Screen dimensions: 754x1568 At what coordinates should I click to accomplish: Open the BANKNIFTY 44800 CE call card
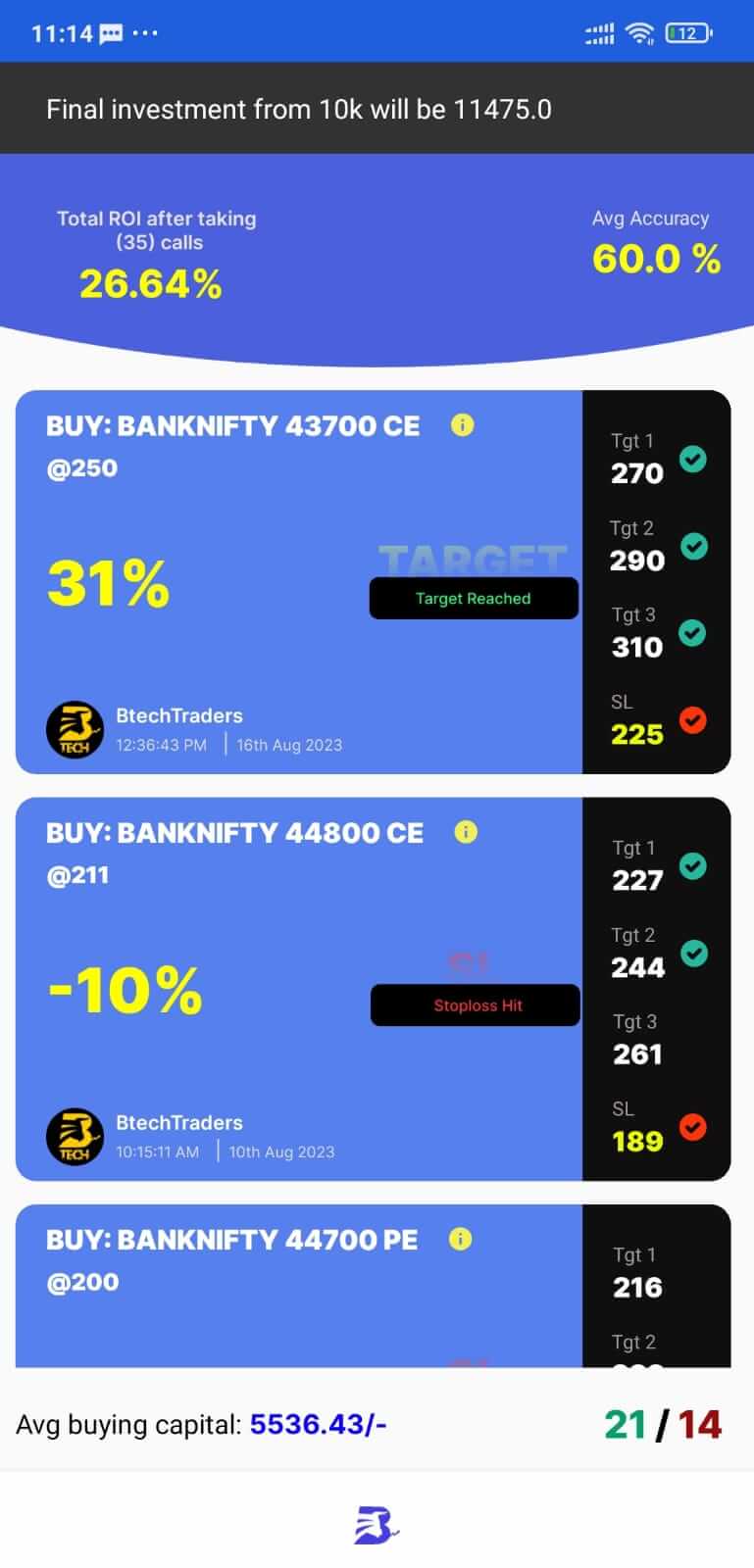(373, 989)
